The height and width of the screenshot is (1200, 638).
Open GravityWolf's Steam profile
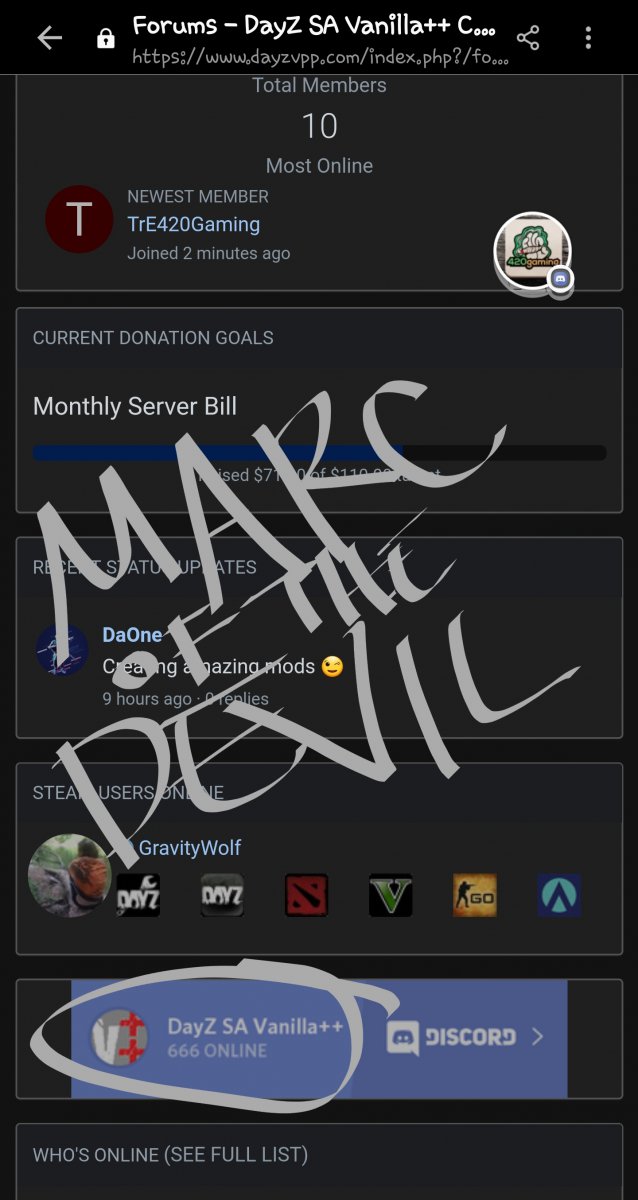tap(190, 848)
